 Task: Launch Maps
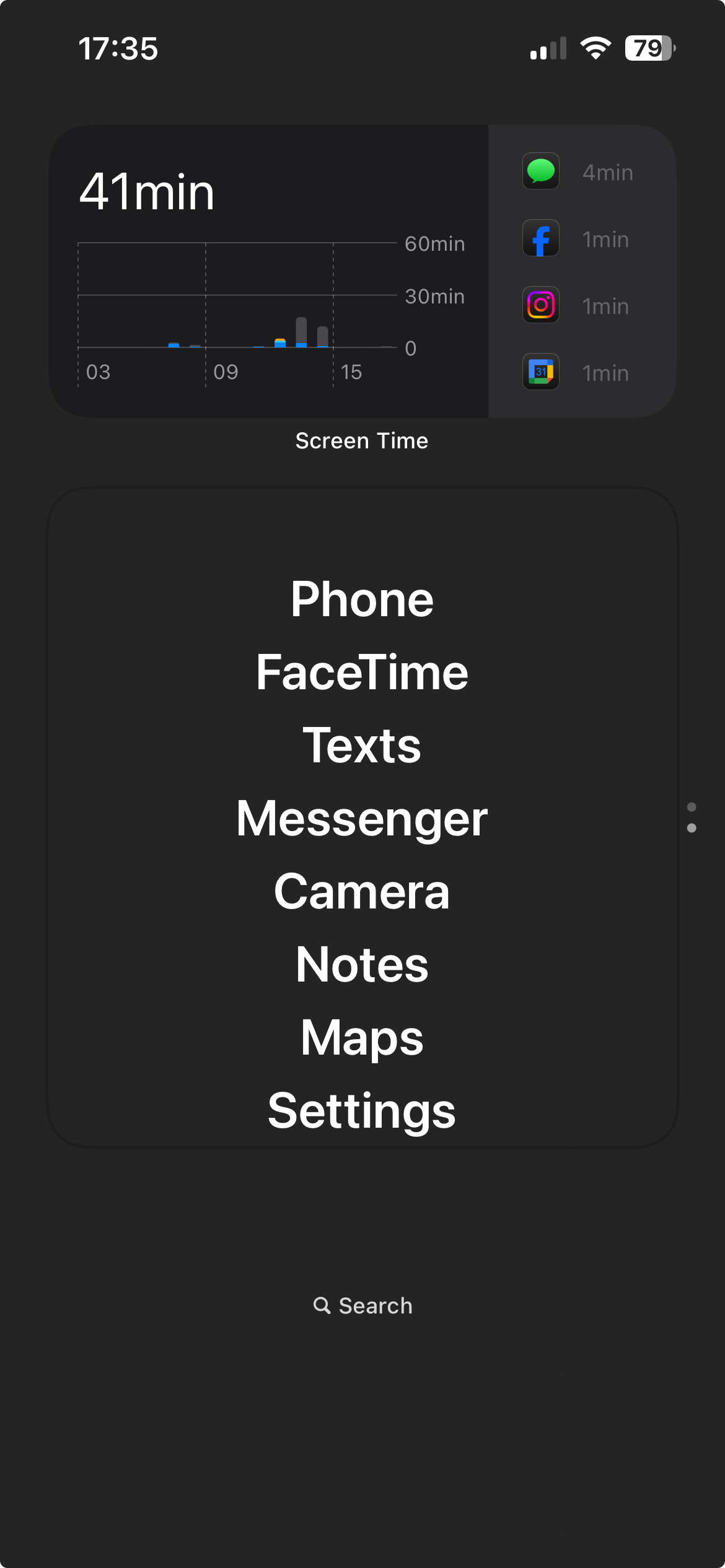[362, 1038]
